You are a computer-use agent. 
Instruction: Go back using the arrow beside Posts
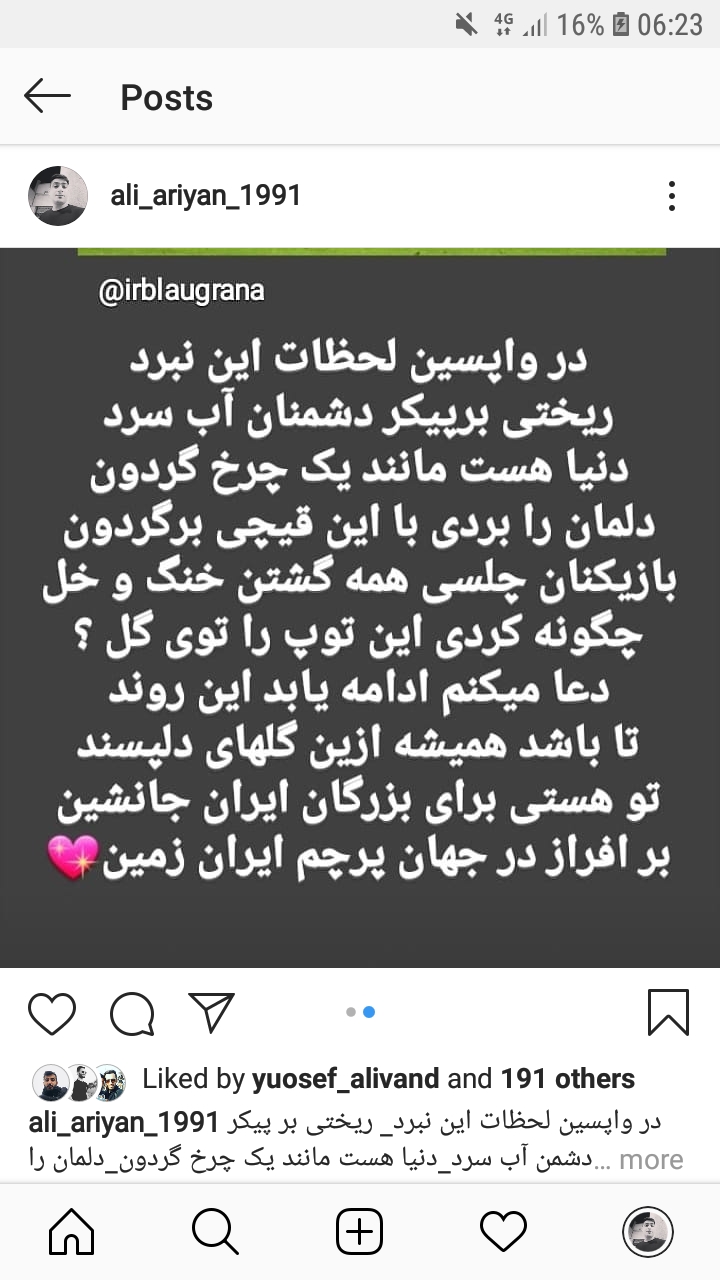click(x=47, y=97)
